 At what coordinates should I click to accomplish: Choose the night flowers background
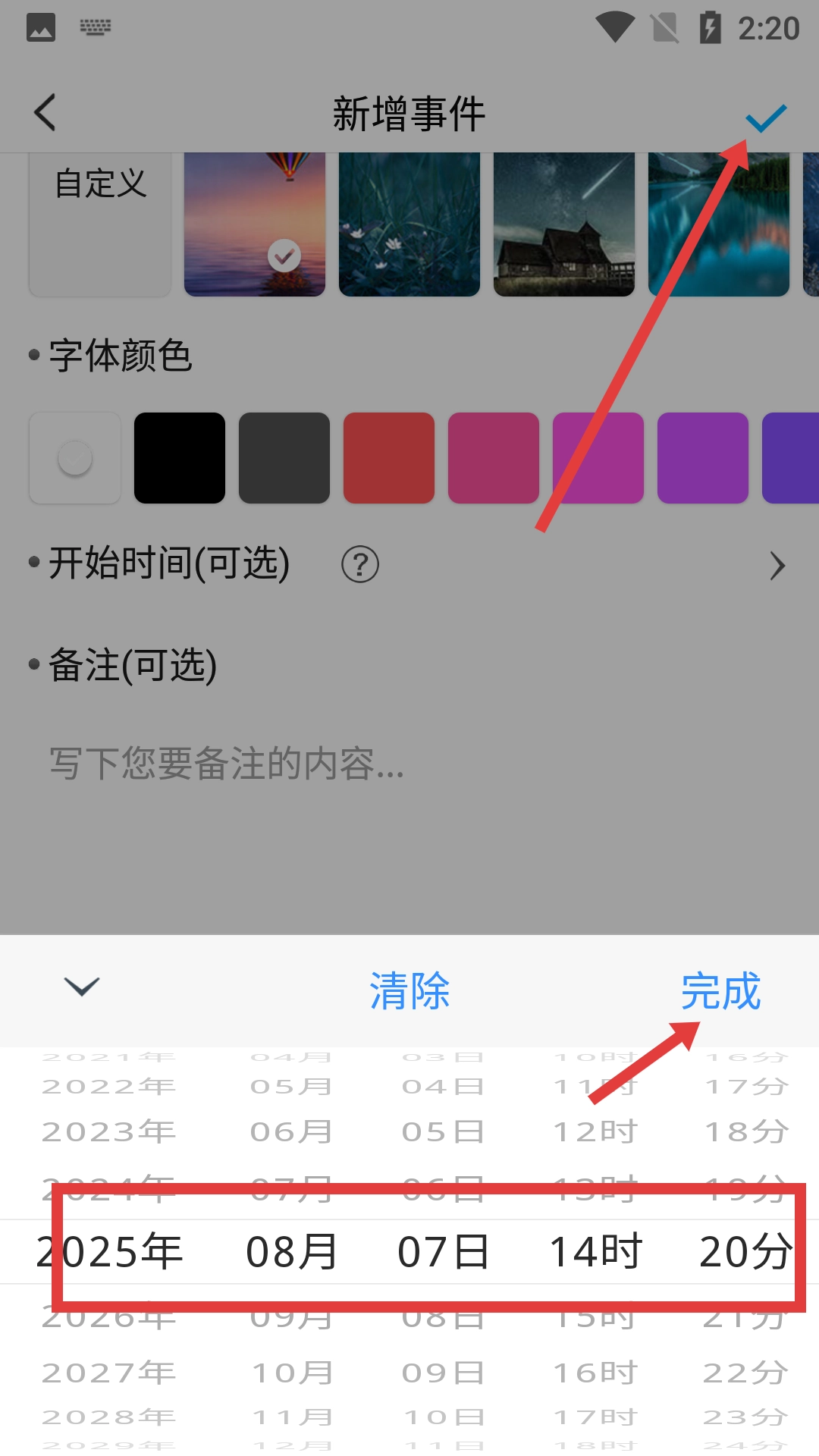pos(409,224)
